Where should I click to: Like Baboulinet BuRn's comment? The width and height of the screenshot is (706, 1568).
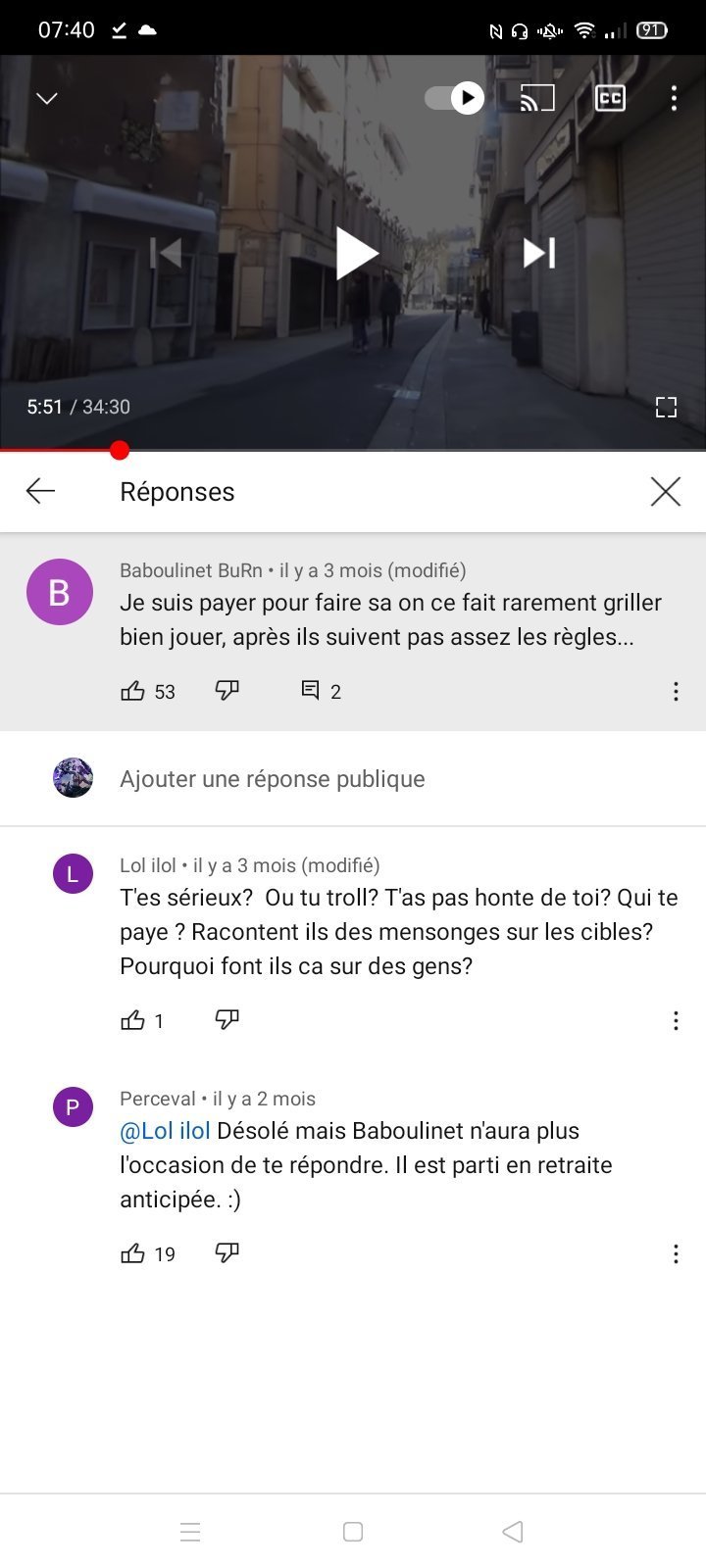132,691
